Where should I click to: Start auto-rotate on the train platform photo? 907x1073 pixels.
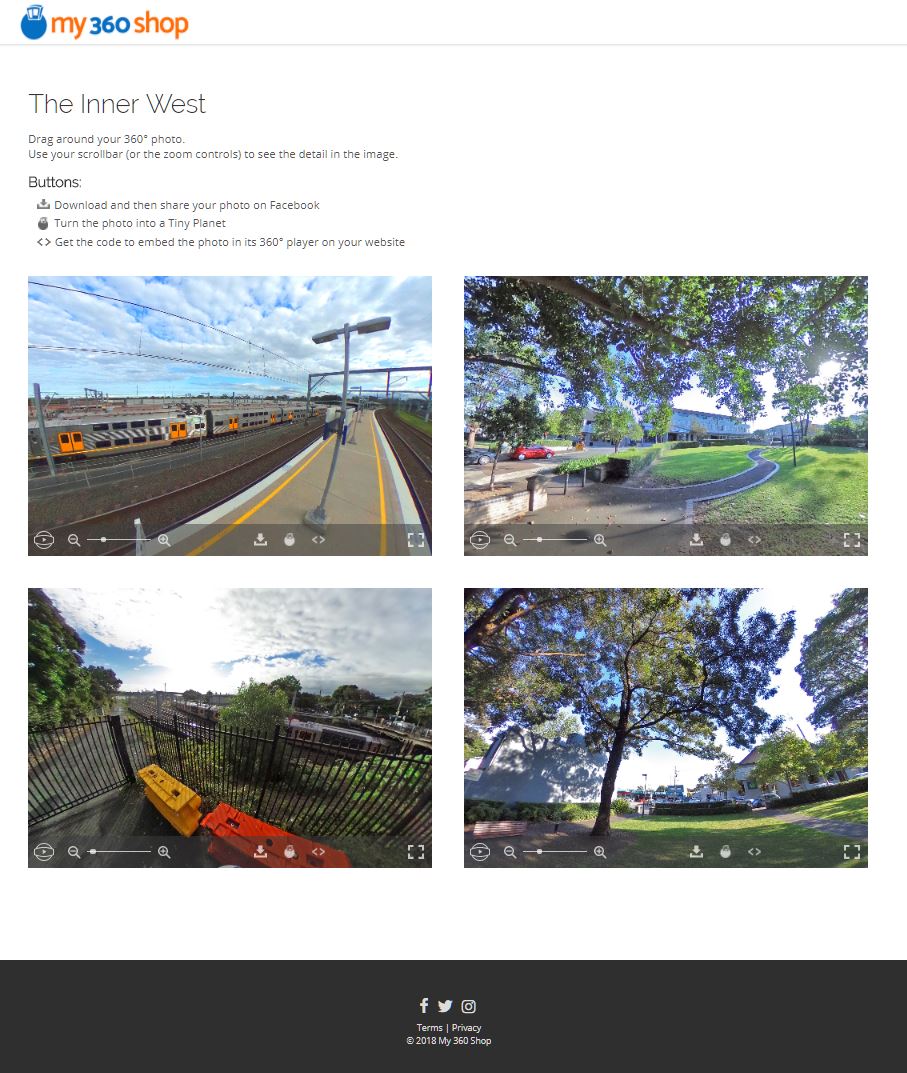[43, 540]
